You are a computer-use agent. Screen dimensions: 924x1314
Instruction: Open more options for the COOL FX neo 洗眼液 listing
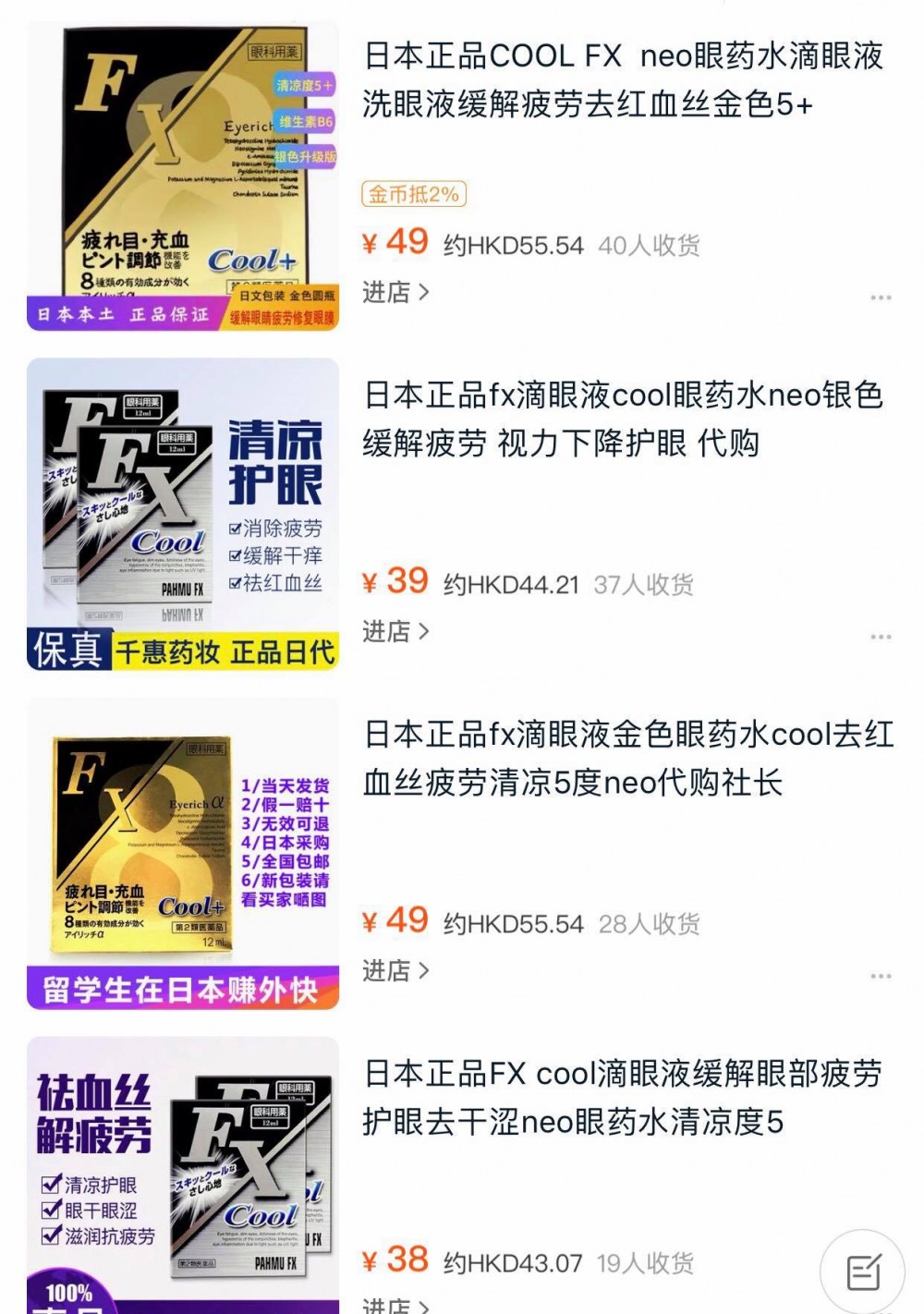[x=880, y=298]
